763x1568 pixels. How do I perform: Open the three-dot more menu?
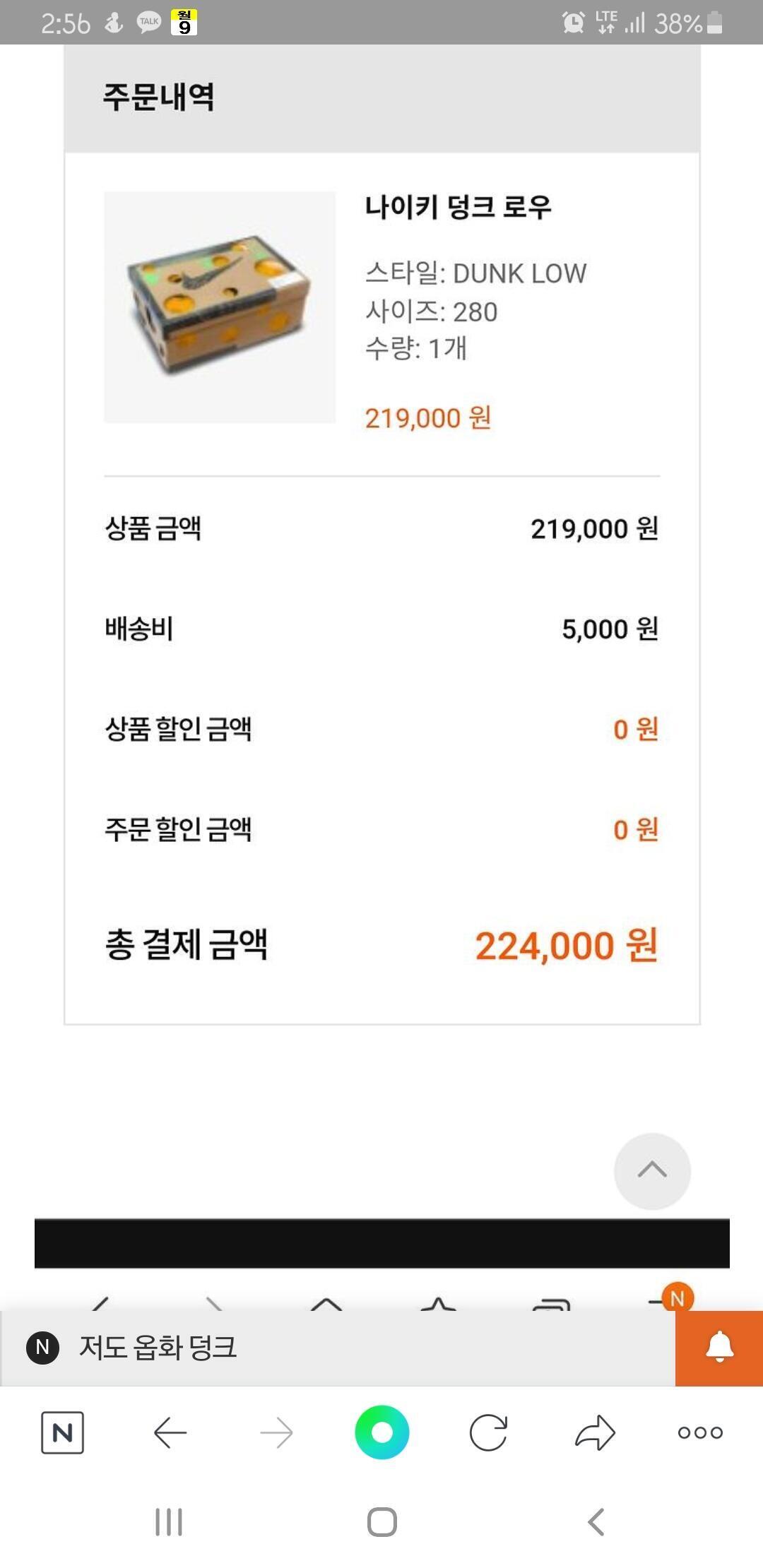coord(700,1432)
